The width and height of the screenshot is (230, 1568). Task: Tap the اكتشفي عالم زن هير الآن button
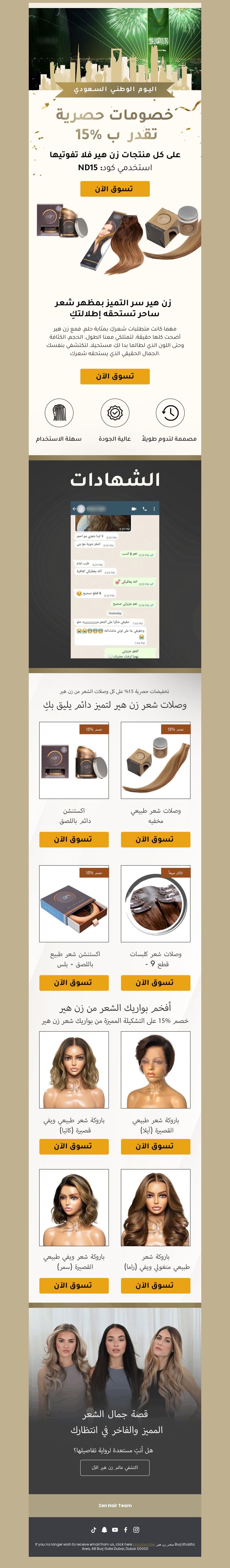pos(115,1467)
